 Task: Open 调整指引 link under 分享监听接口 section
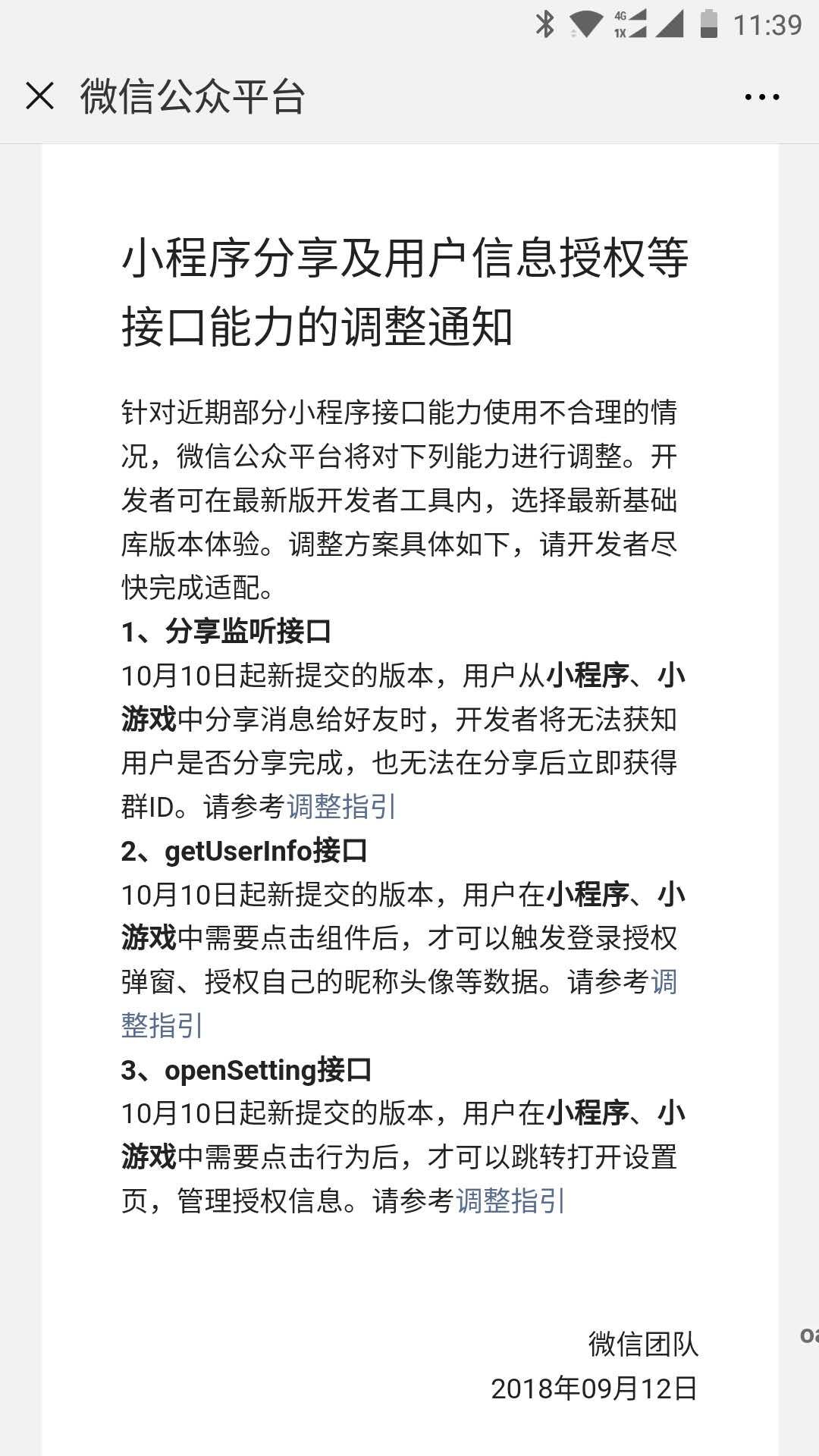click(x=341, y=807)
